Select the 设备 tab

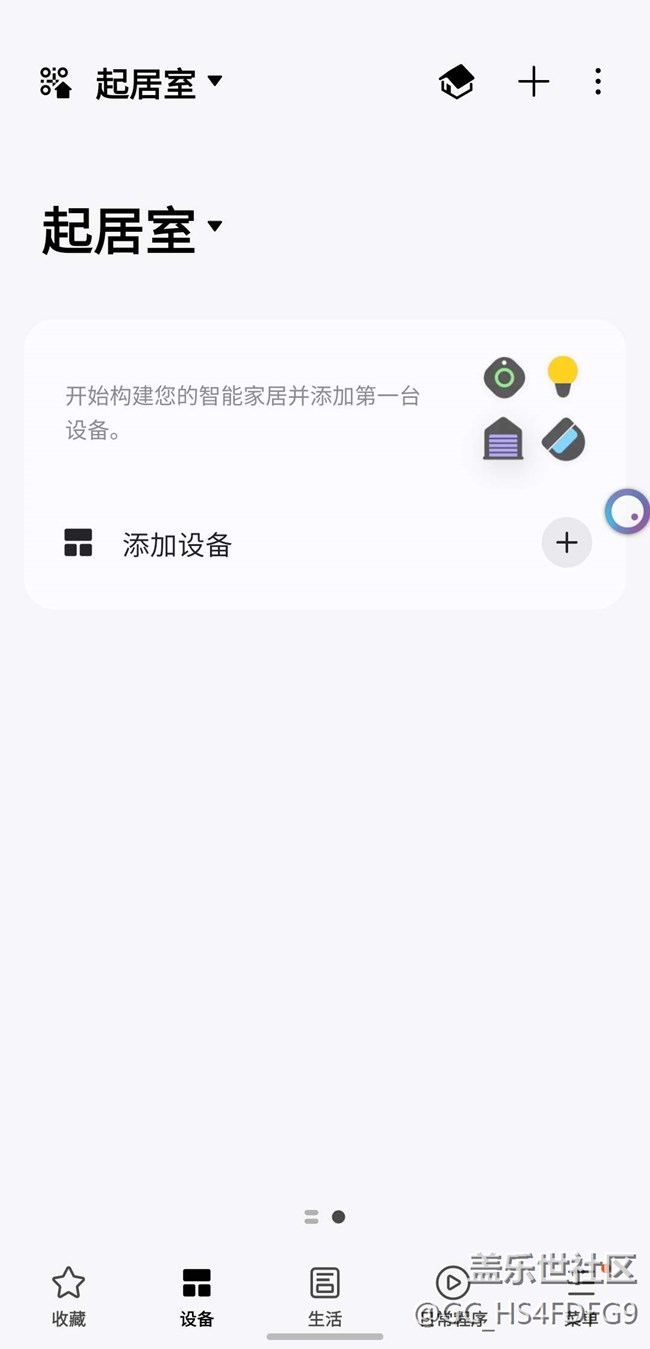coord(197,1296)
